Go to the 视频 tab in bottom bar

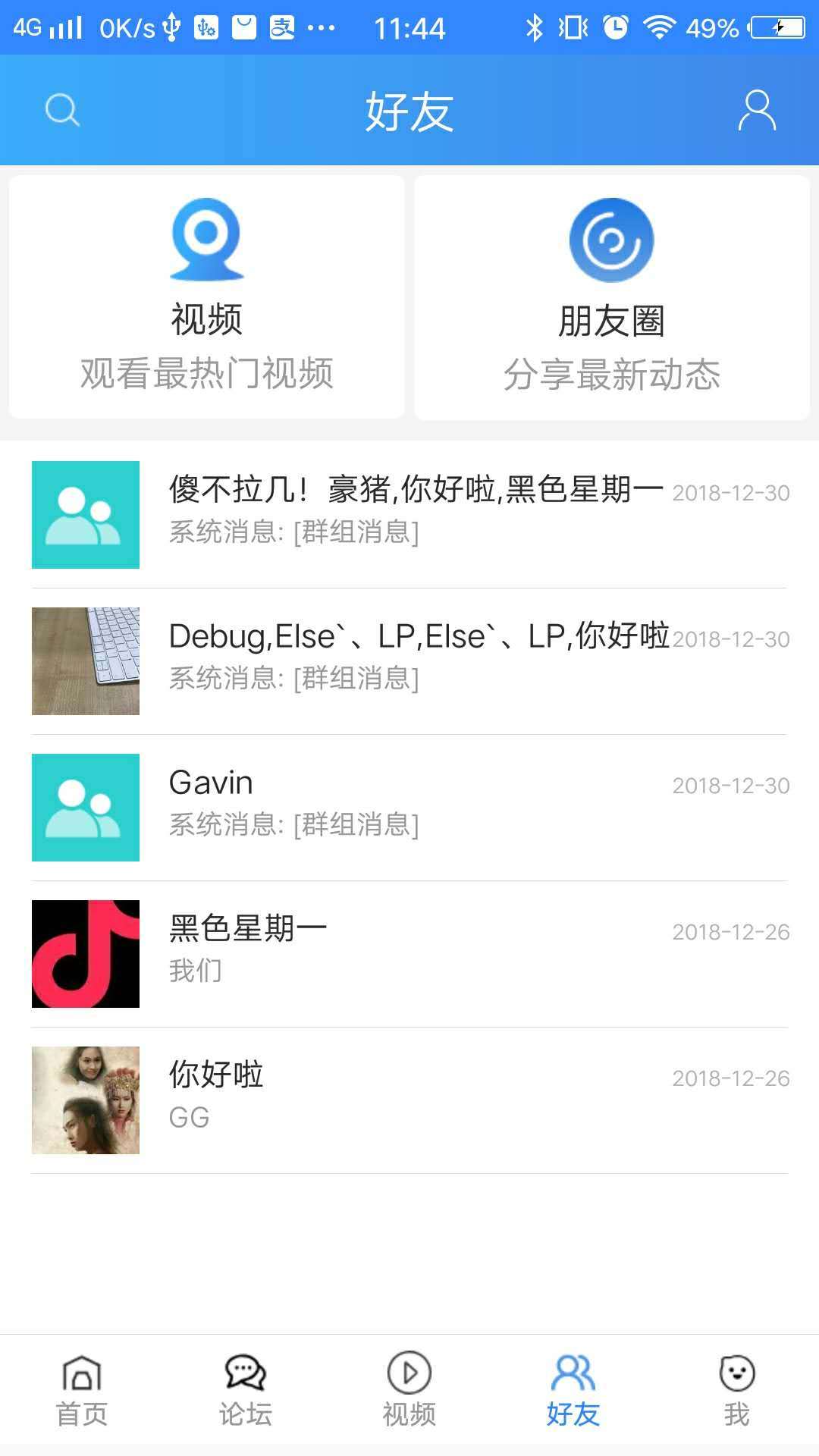pyautogui.click(x=409, y=1392)
